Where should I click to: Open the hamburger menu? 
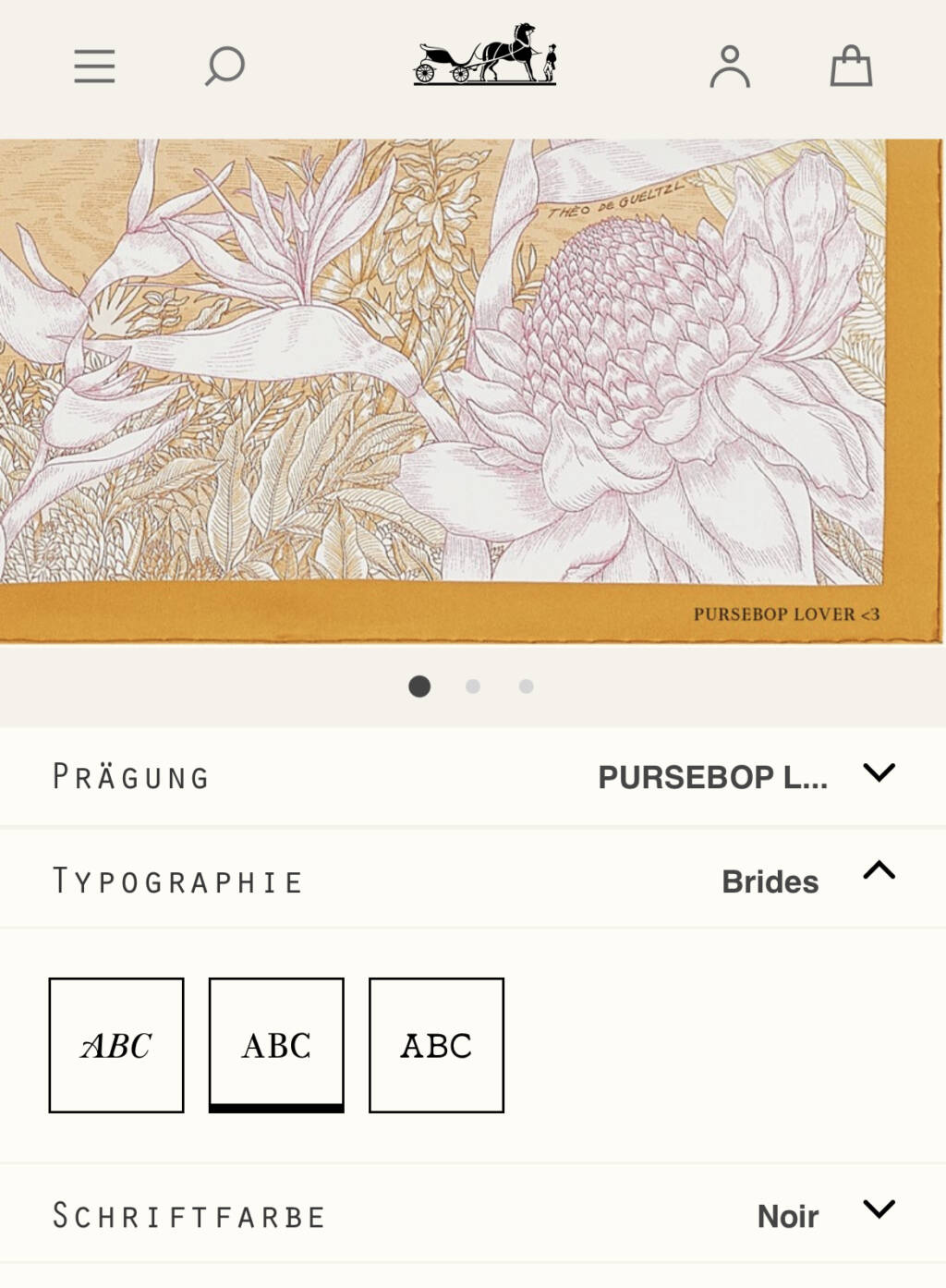(94, 67)
